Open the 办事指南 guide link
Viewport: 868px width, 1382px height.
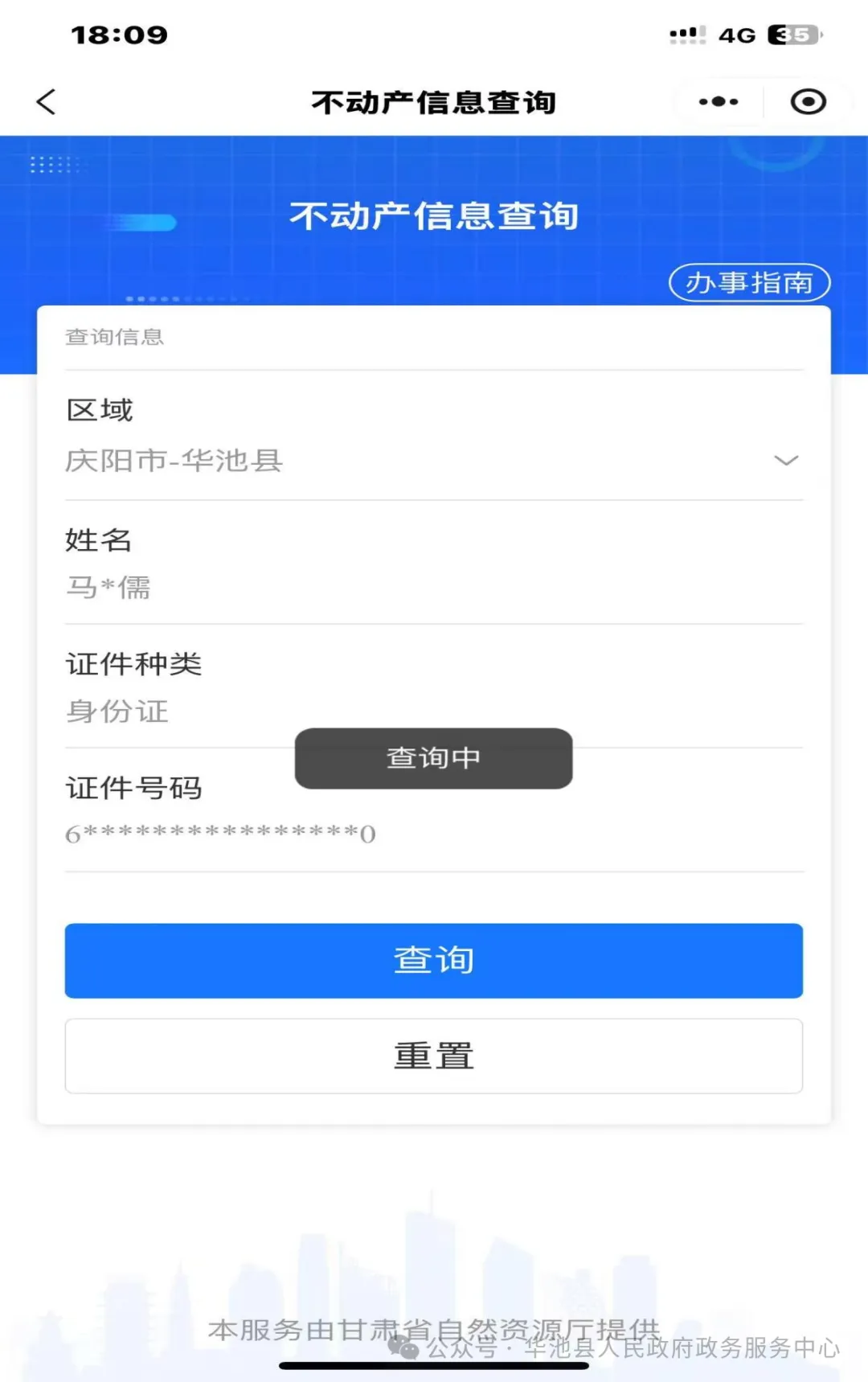click(x=751, y=283)
